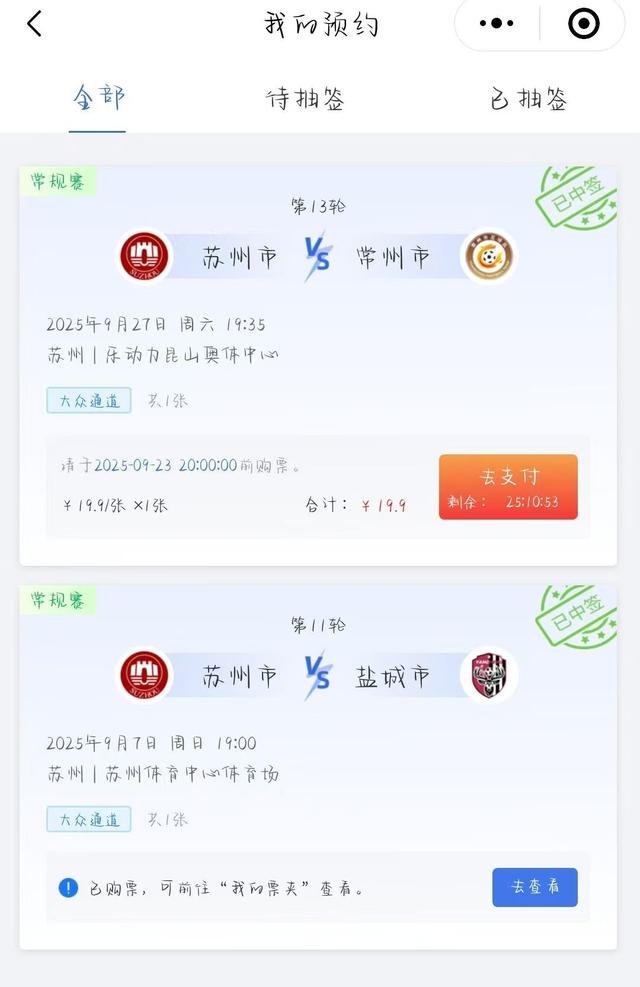Screen dimensions: 640x987
Task: Switch to the 全部 tab
Action: (98, 99)
